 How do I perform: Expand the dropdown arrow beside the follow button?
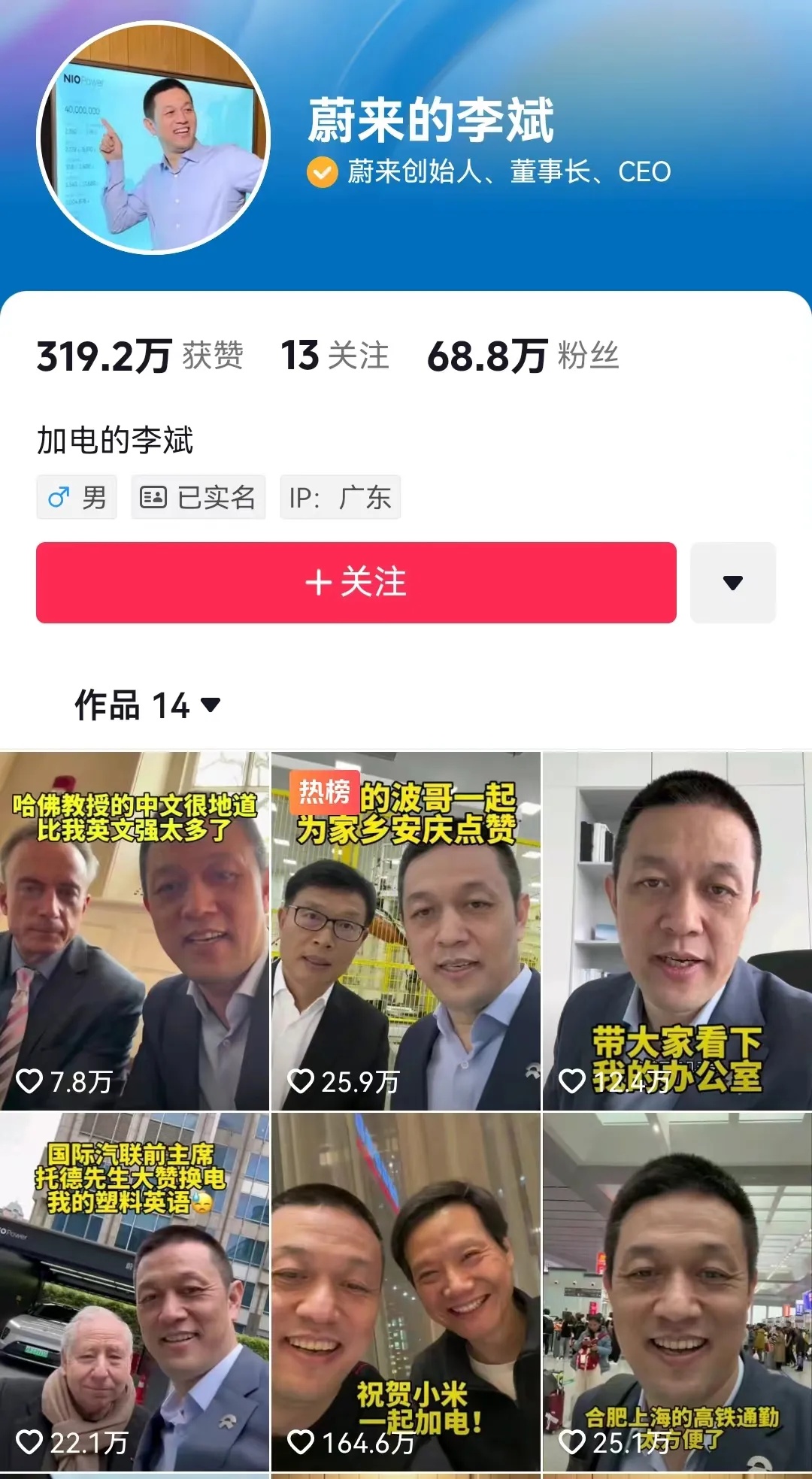pyautogui.click(x=732, y=582)
